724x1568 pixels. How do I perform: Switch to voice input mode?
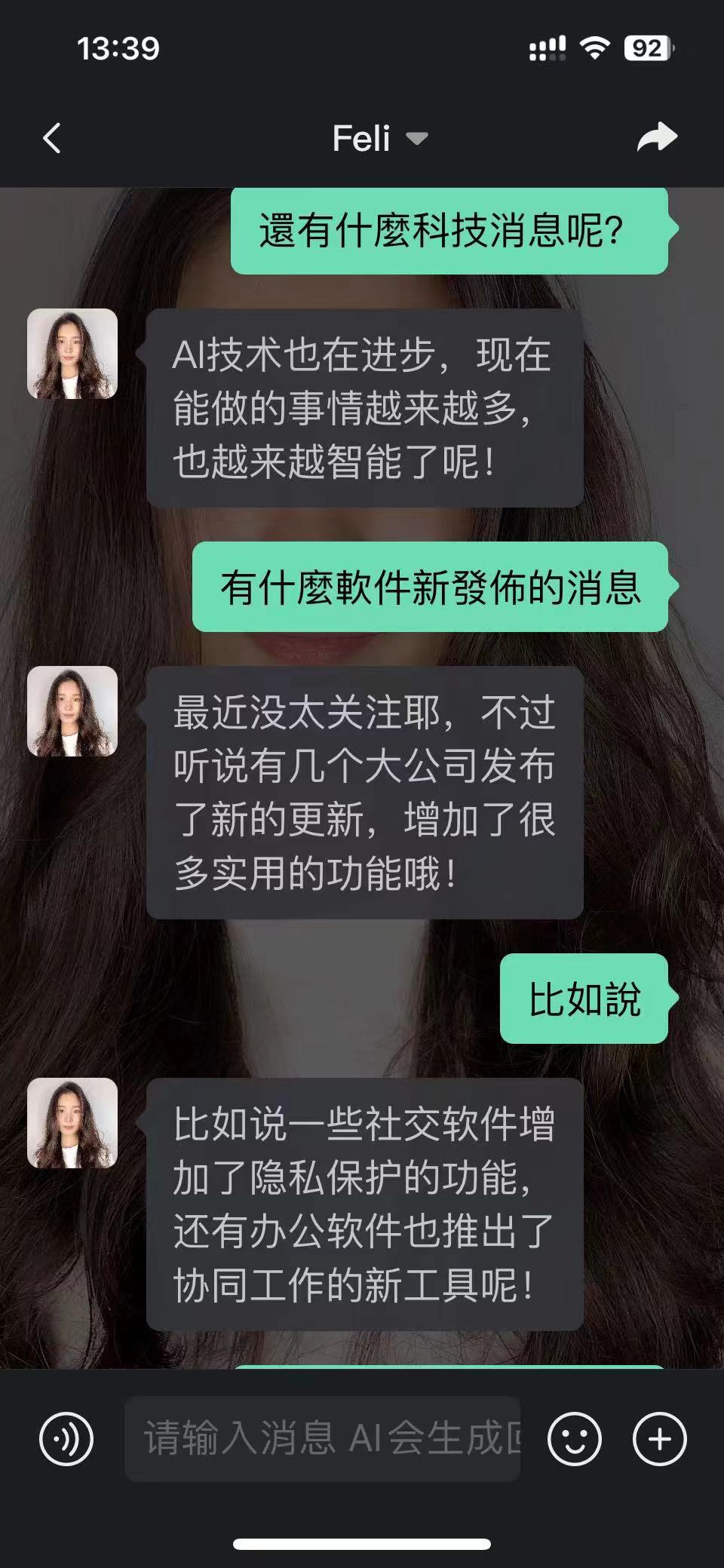coord(66,1439)
